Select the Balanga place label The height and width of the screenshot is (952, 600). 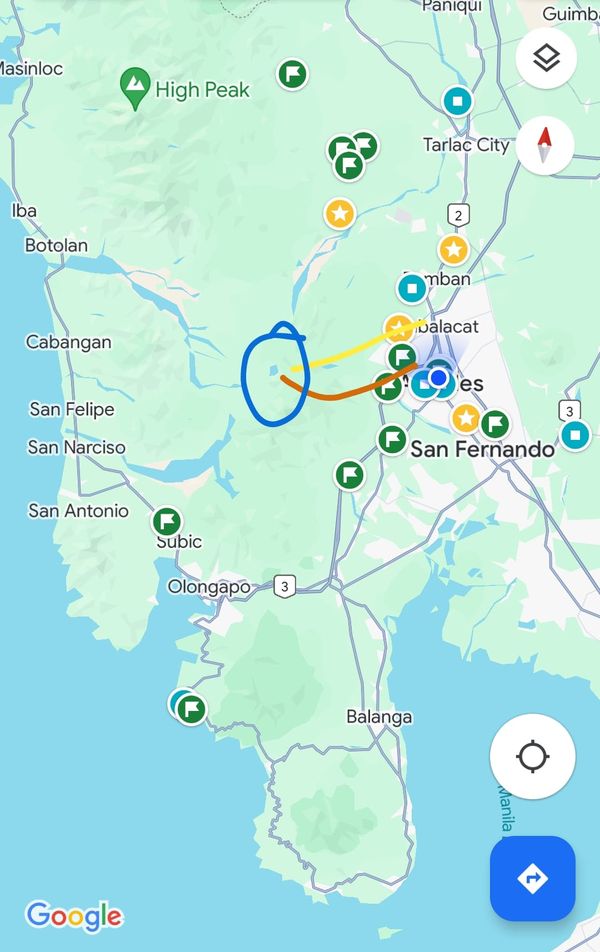[x=379, y=717]
